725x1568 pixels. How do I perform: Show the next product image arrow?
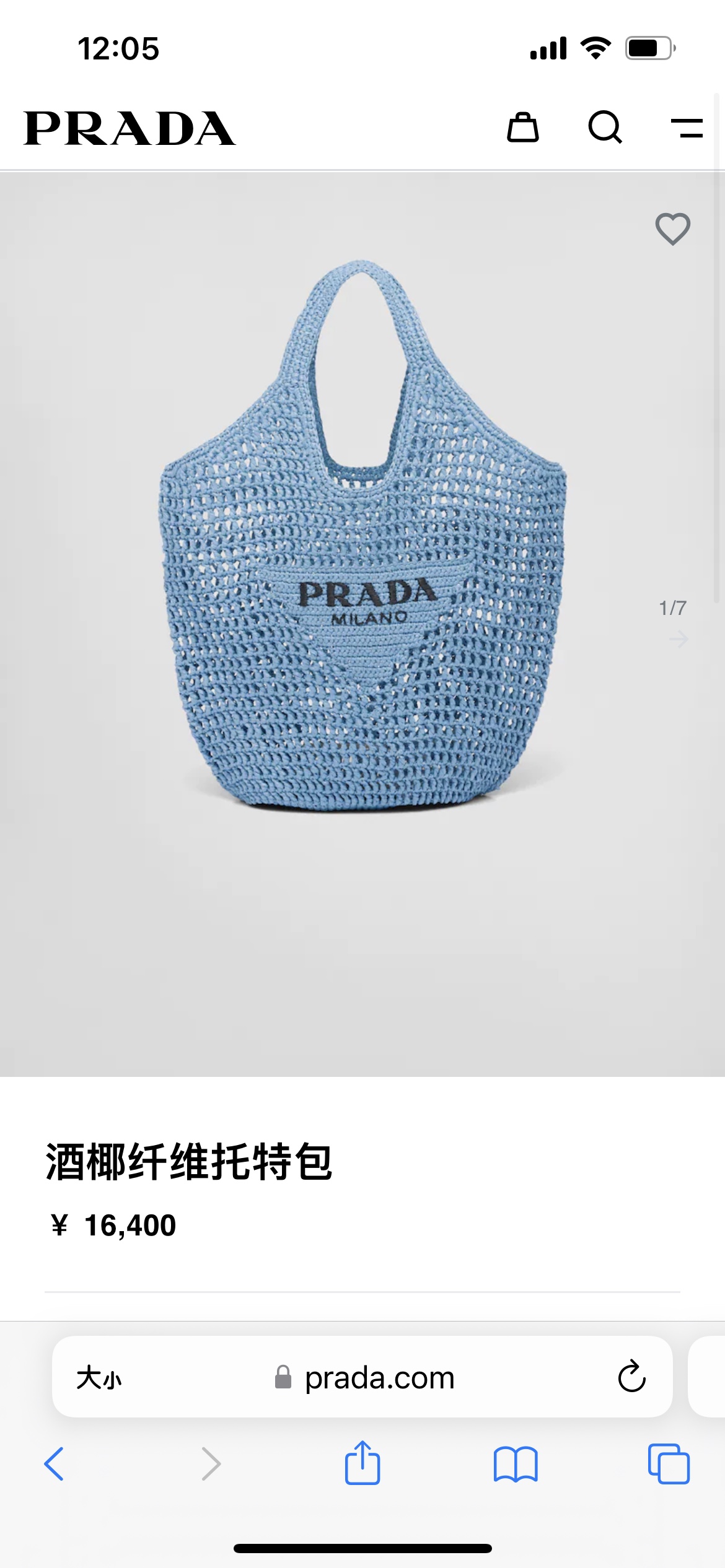click(x=679, y=639)
